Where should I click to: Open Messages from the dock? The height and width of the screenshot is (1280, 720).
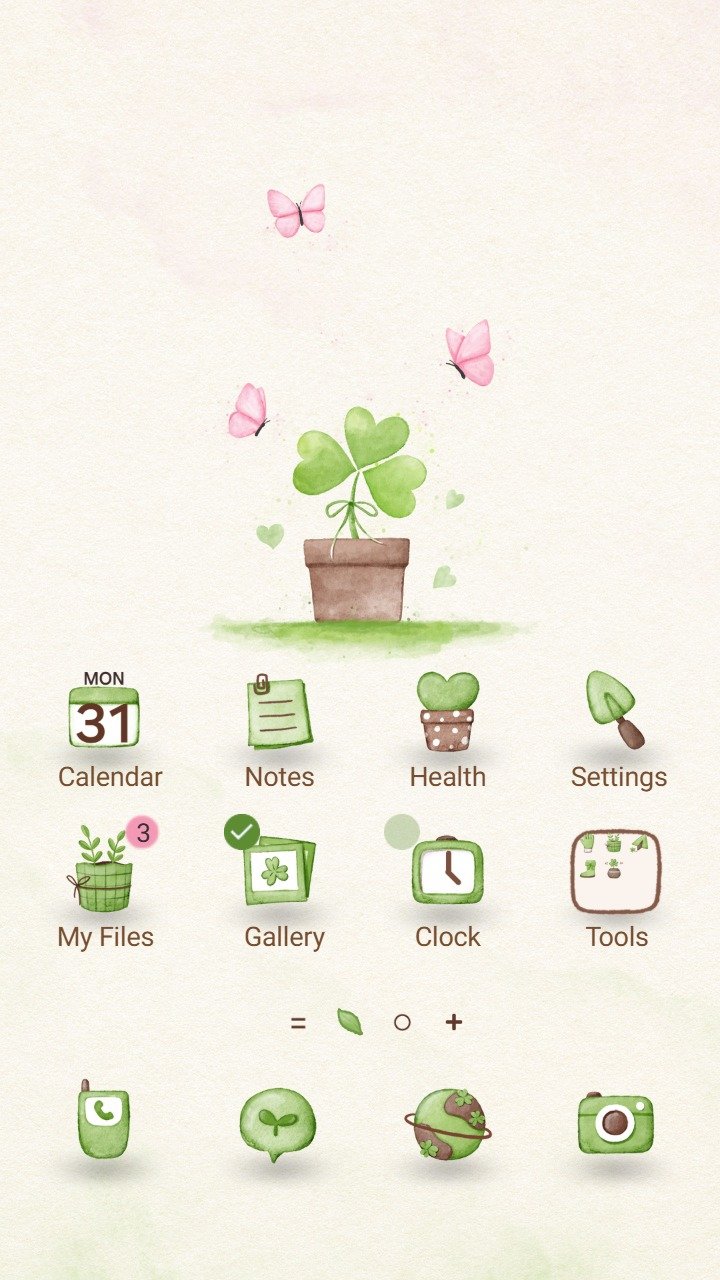click(277, 1122)
